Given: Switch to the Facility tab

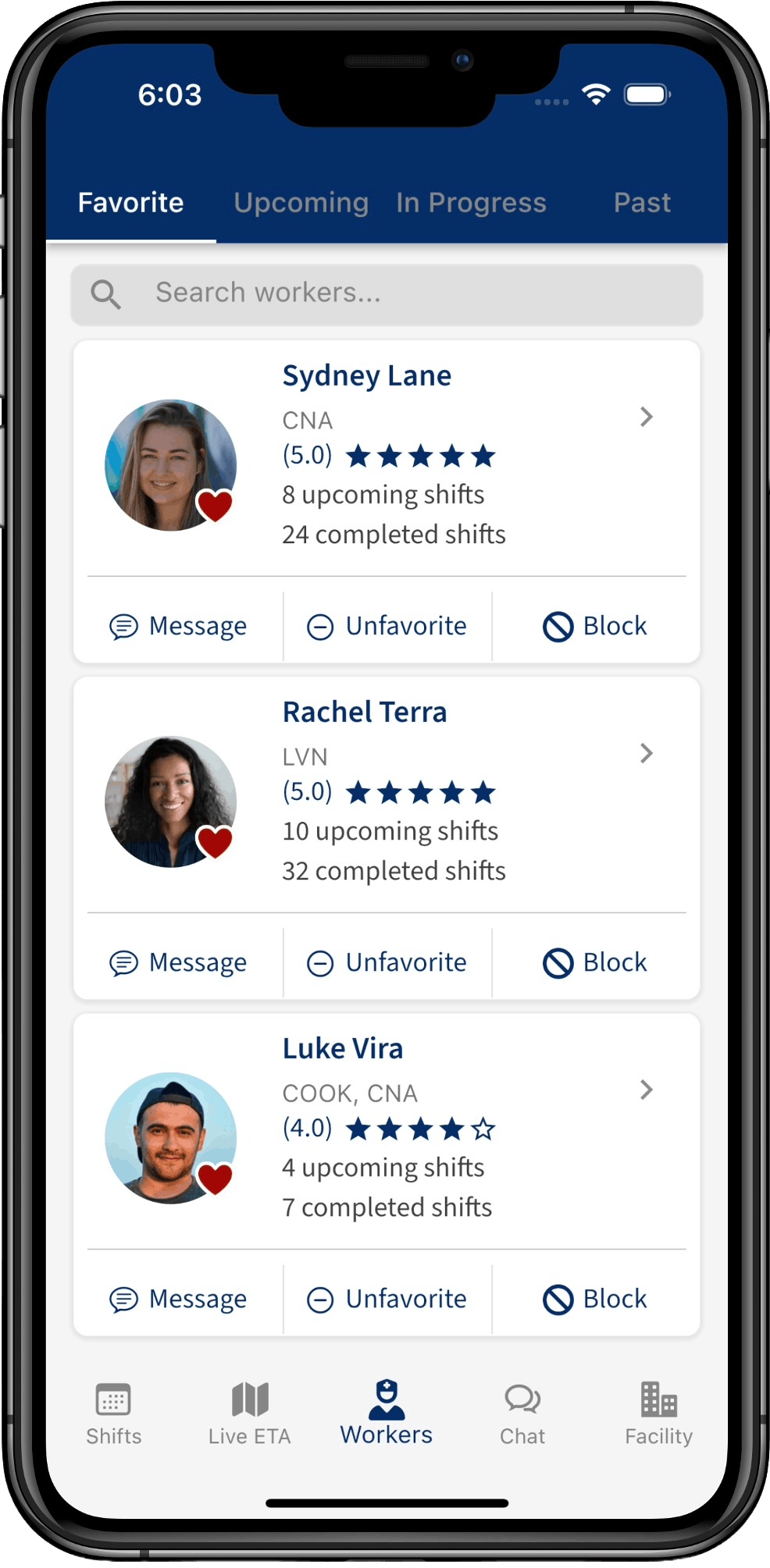Looking at the screenshot, I should point(658,1413).
